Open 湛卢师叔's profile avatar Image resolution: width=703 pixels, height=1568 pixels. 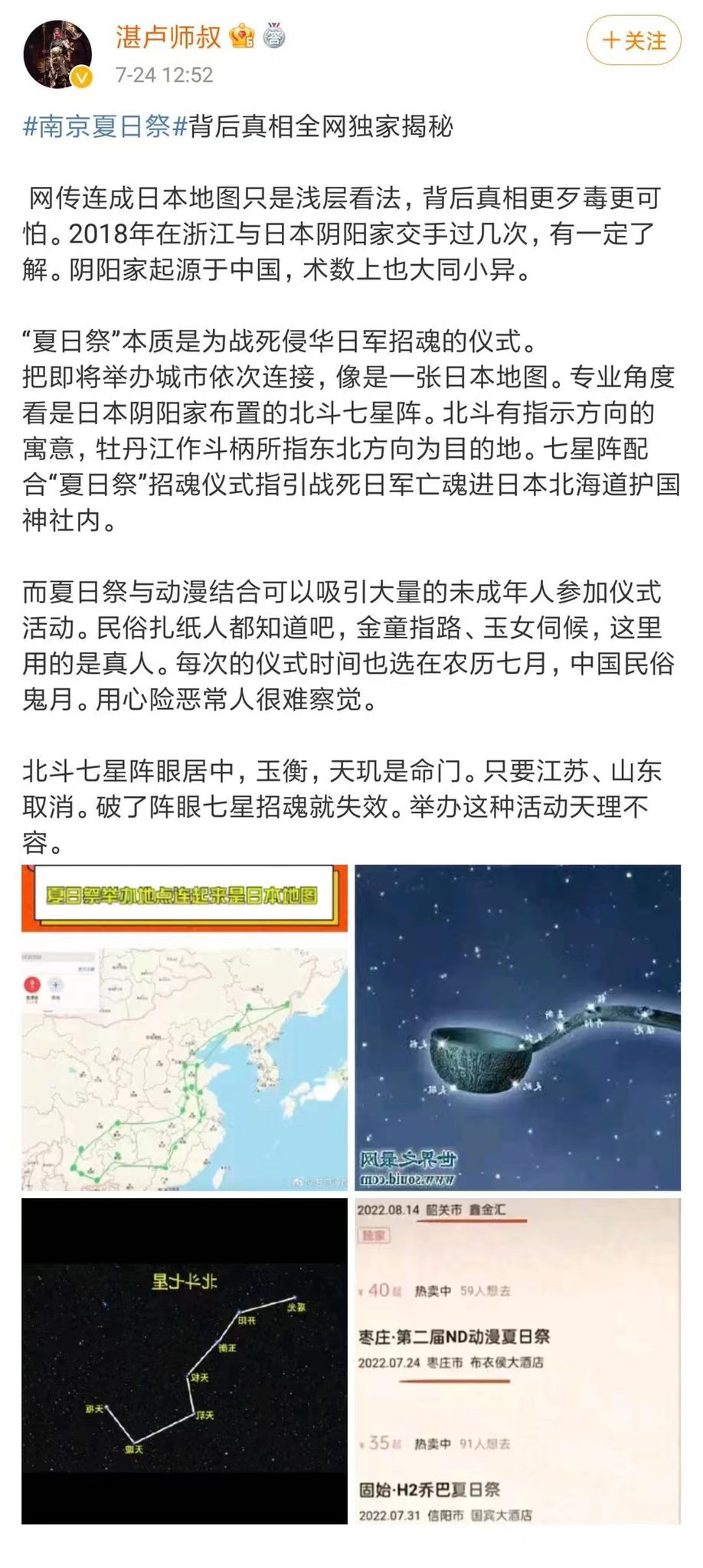[57, 54]
